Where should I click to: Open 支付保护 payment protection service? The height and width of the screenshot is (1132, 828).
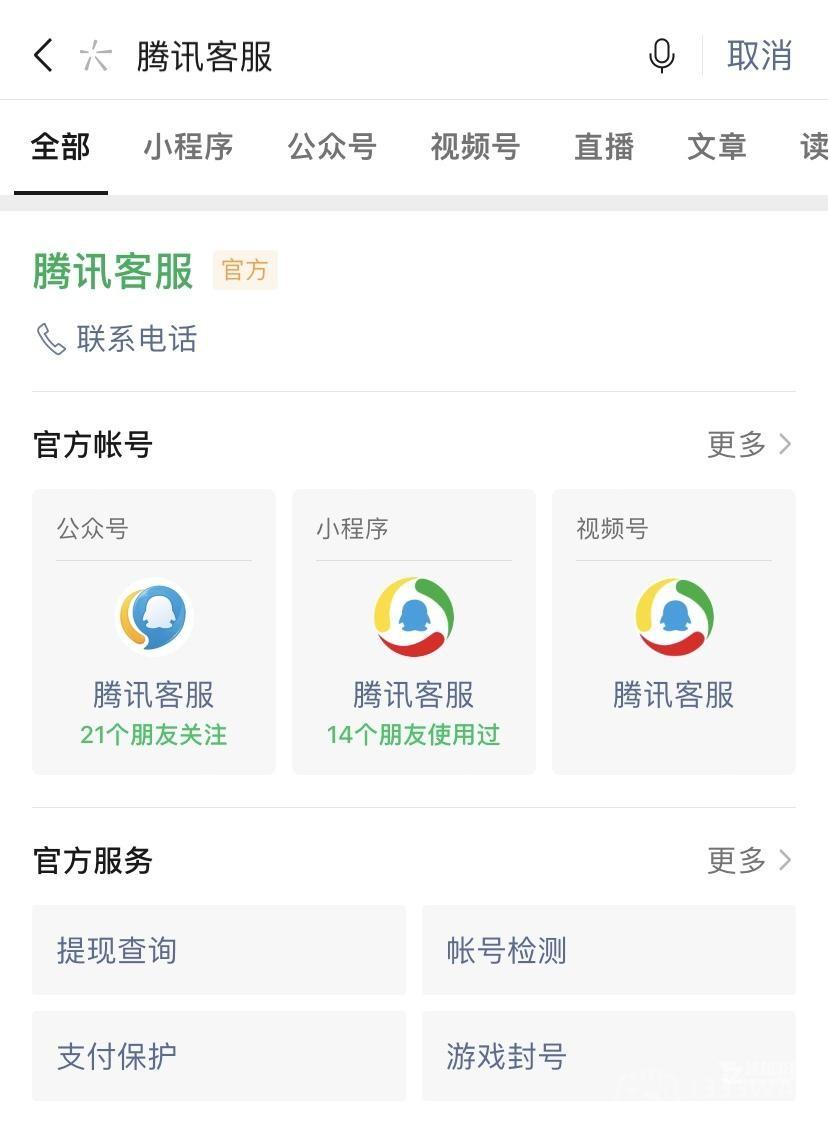tap(217, 1056)
